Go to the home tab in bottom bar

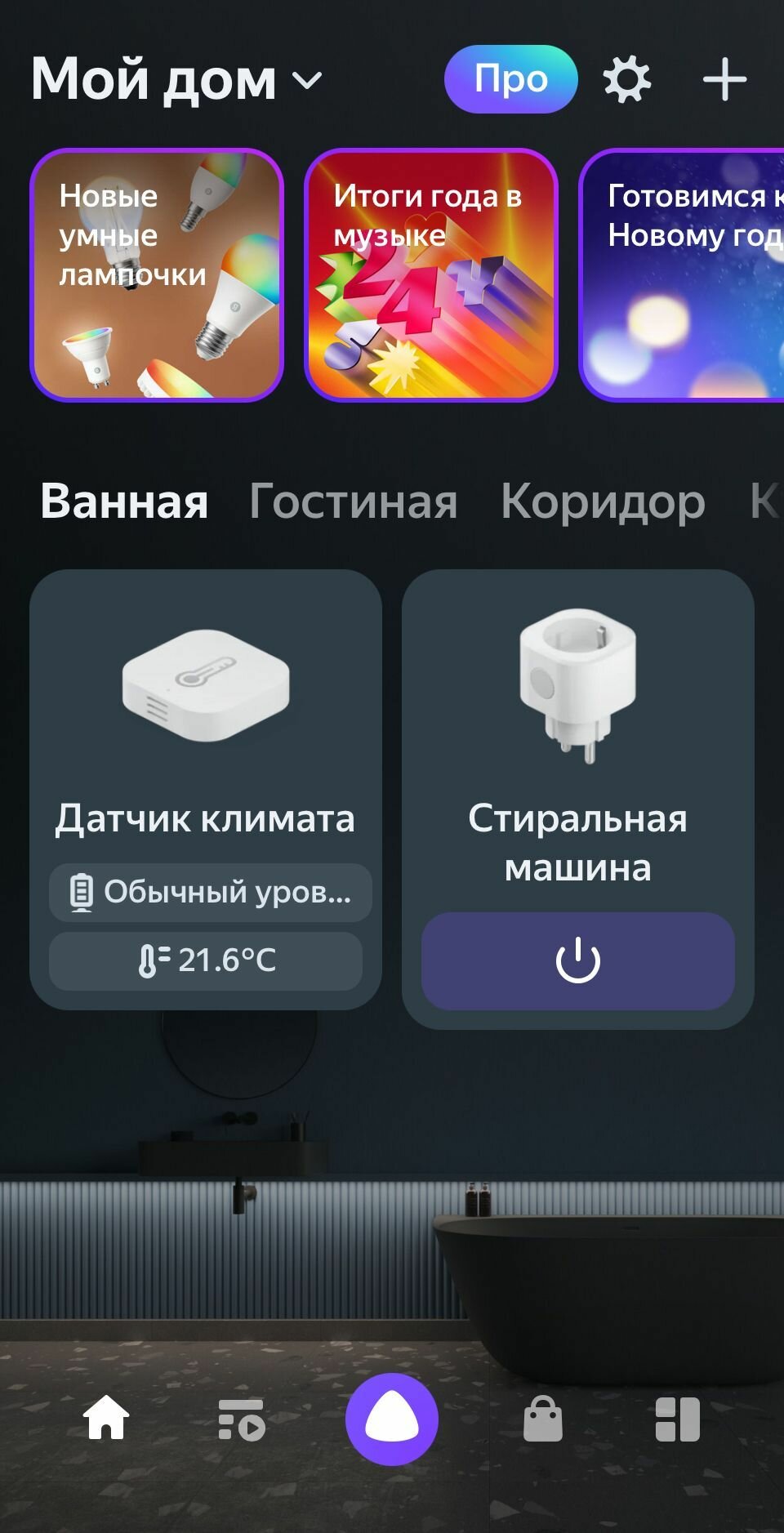pos(107,1419)
